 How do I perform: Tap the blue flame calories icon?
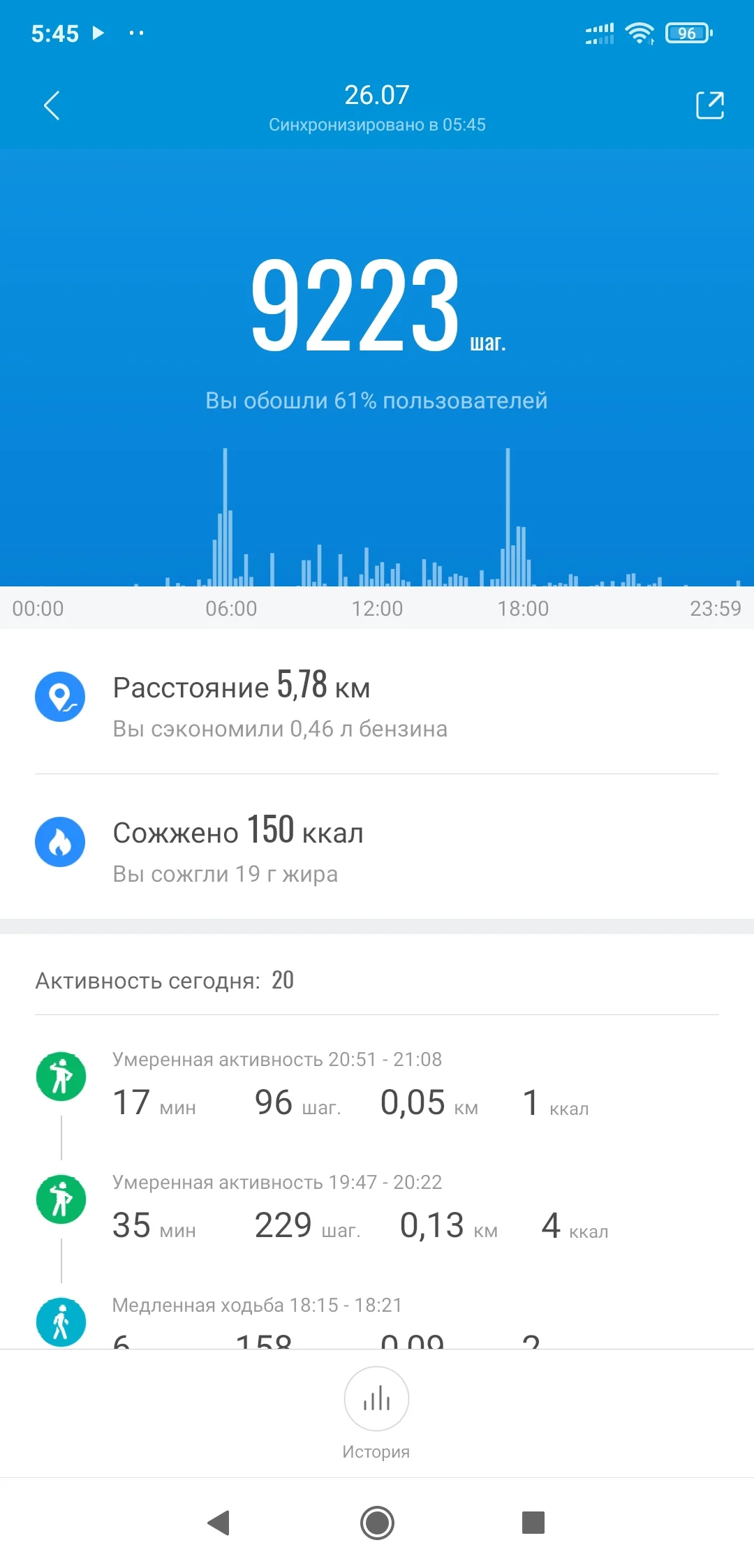(x=61, y=842)
